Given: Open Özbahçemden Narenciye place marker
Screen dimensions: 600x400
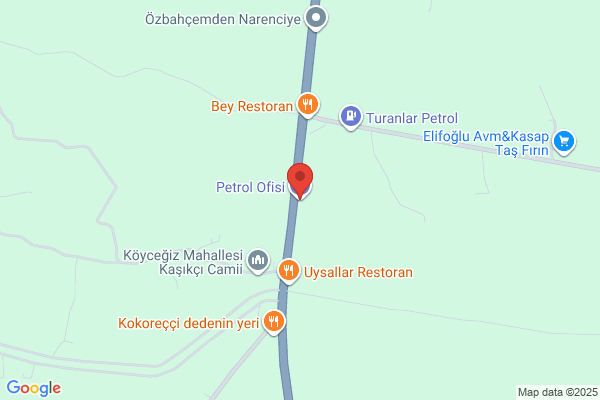Looking at the screenshot, I should pyautogui.click(x=317, y=17).
